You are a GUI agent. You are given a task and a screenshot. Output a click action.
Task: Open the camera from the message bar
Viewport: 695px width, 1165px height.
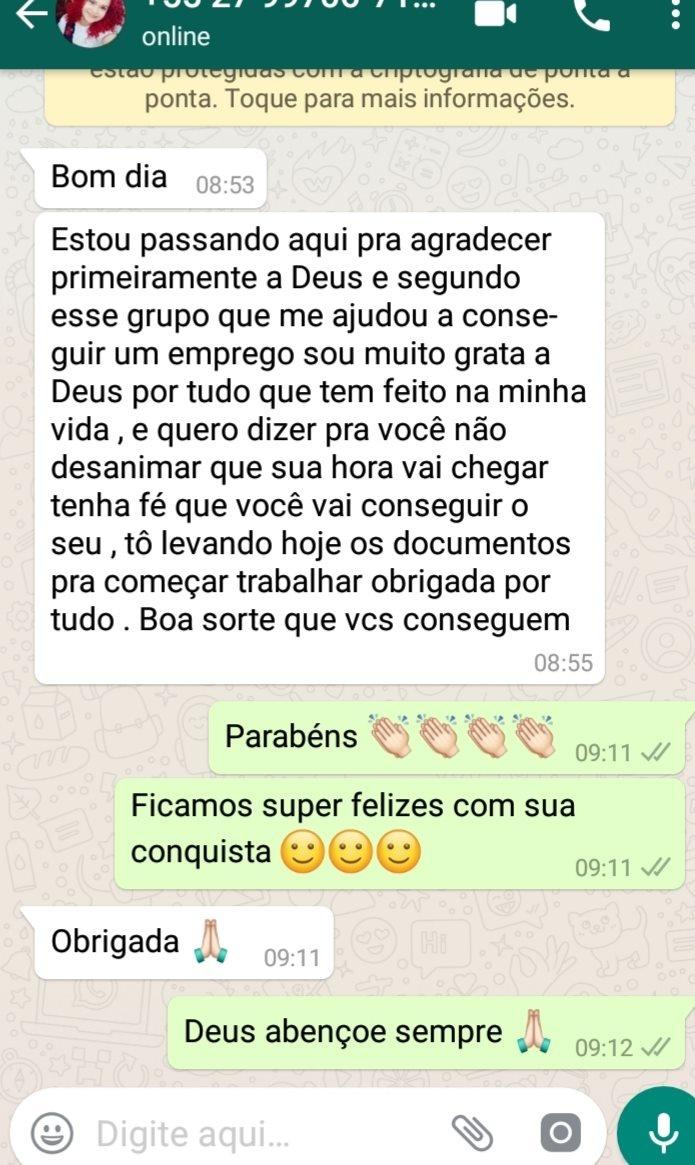click(x=560, y=1133)
